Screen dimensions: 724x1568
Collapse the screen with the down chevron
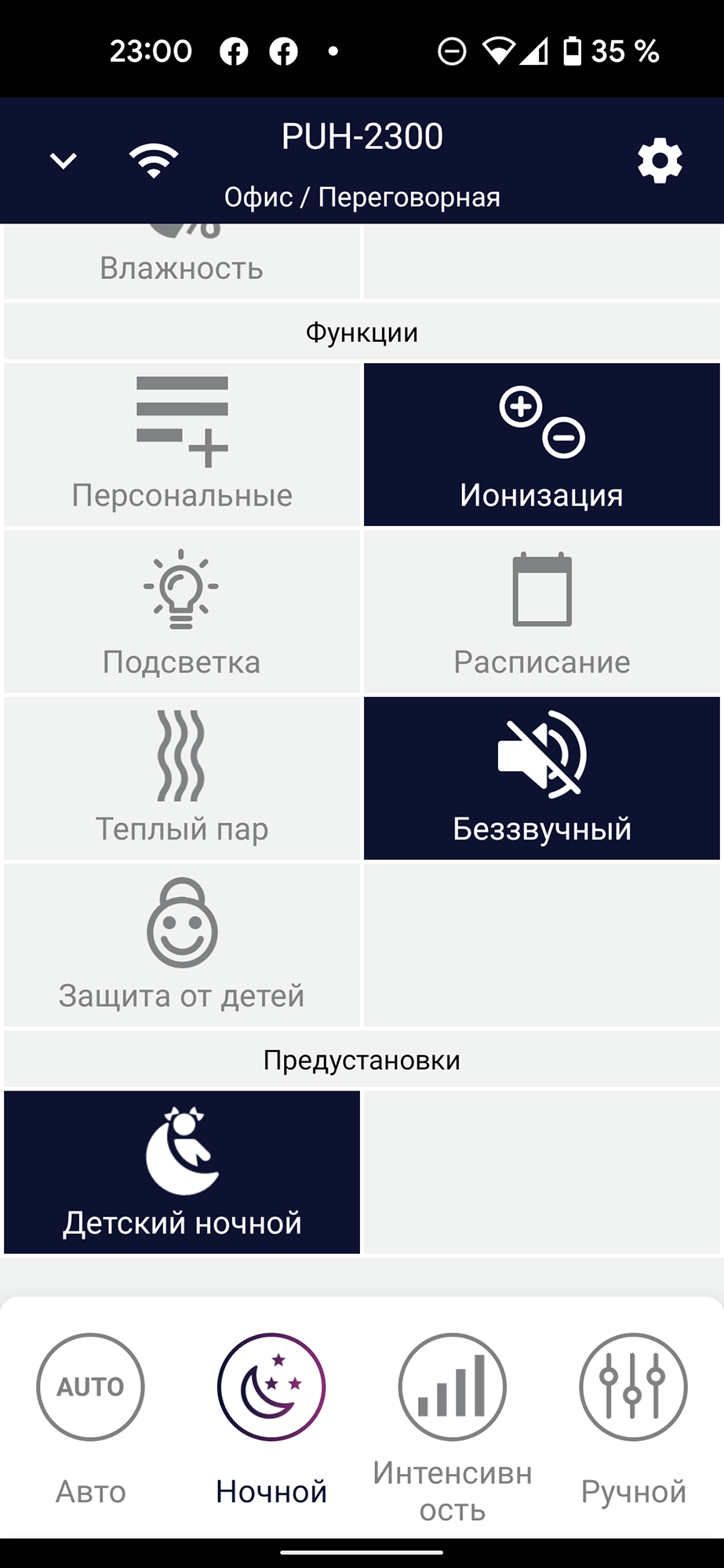63,162
